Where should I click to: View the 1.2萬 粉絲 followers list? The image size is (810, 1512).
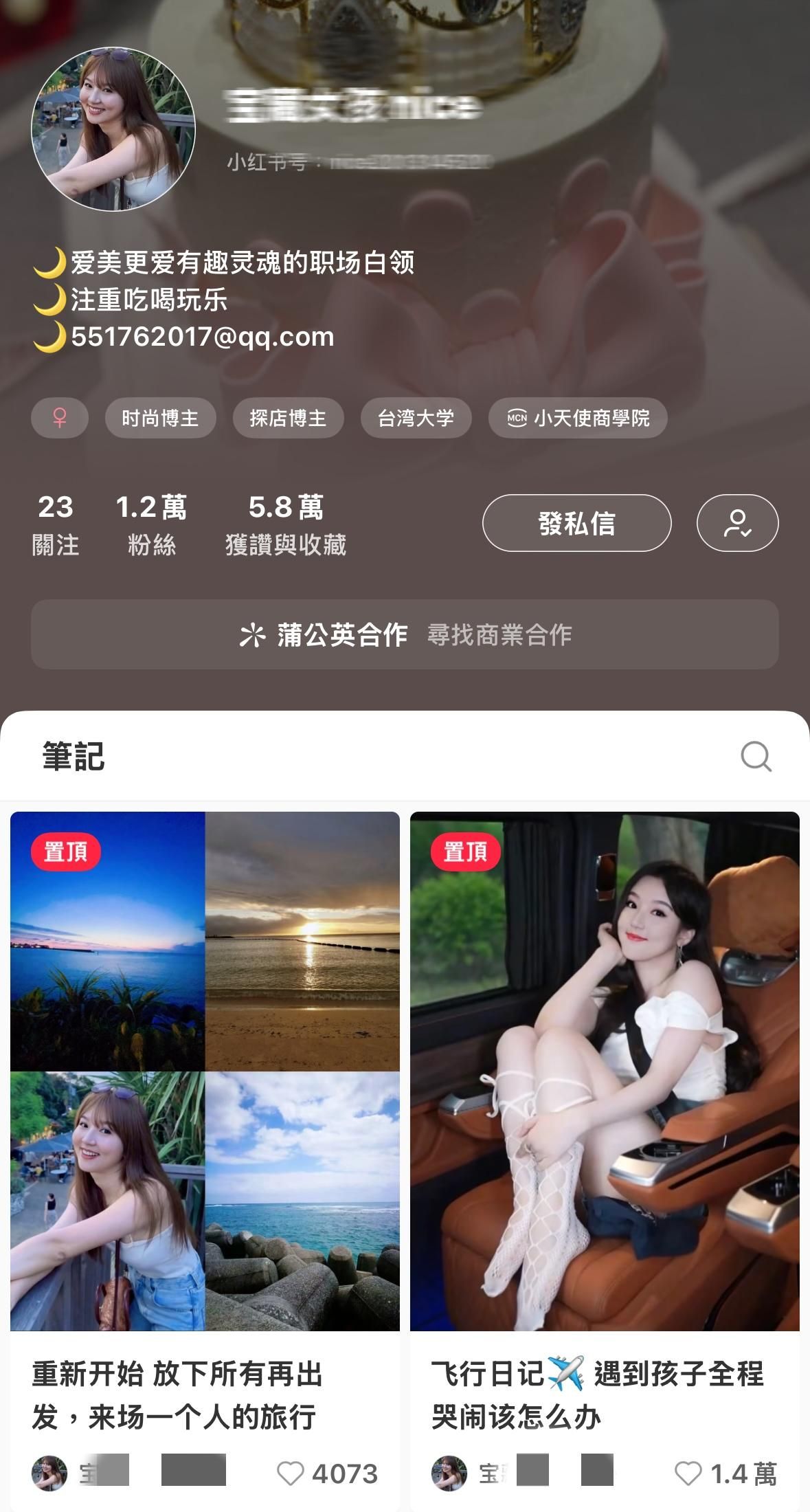click(x=151, y=525)
